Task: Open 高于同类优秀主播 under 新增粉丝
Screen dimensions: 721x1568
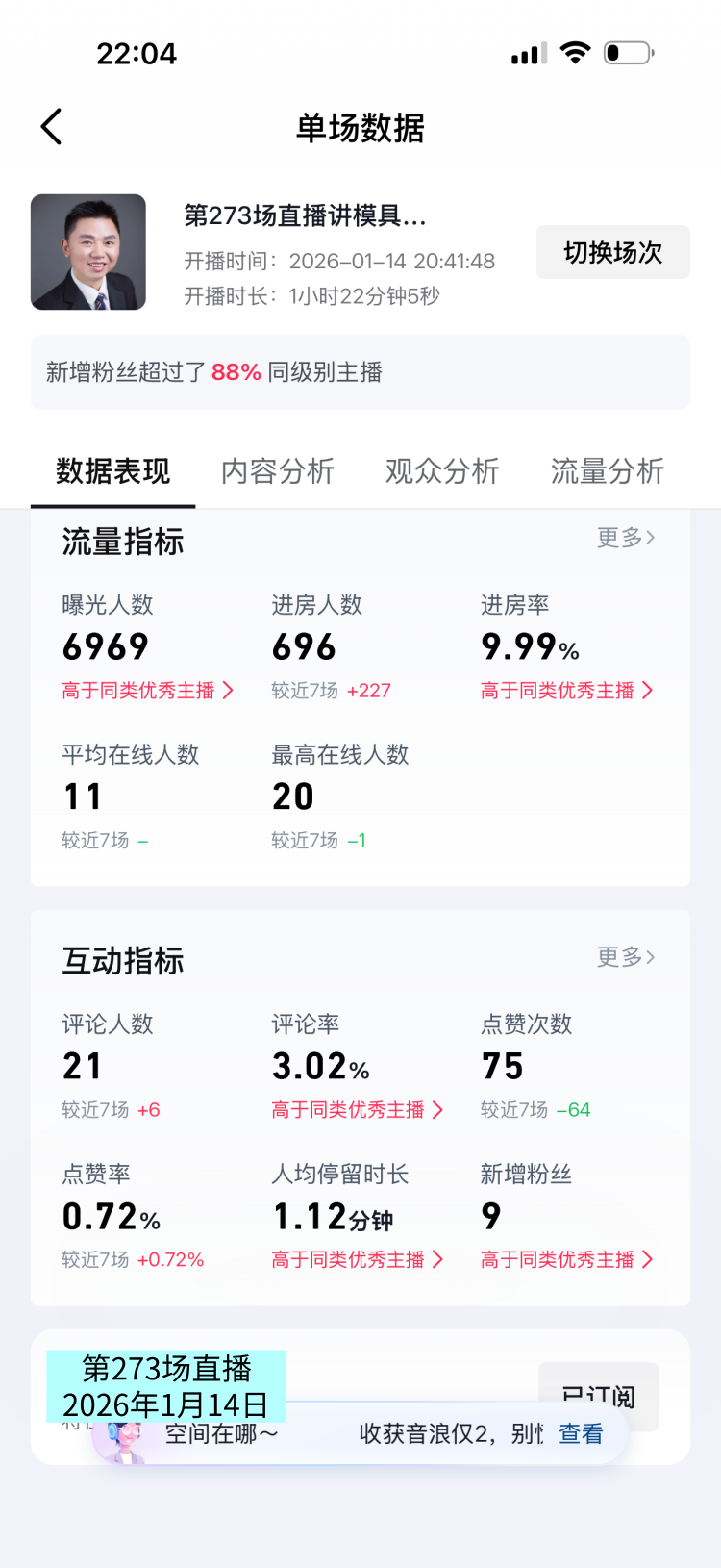Action: coord(566,1260)
